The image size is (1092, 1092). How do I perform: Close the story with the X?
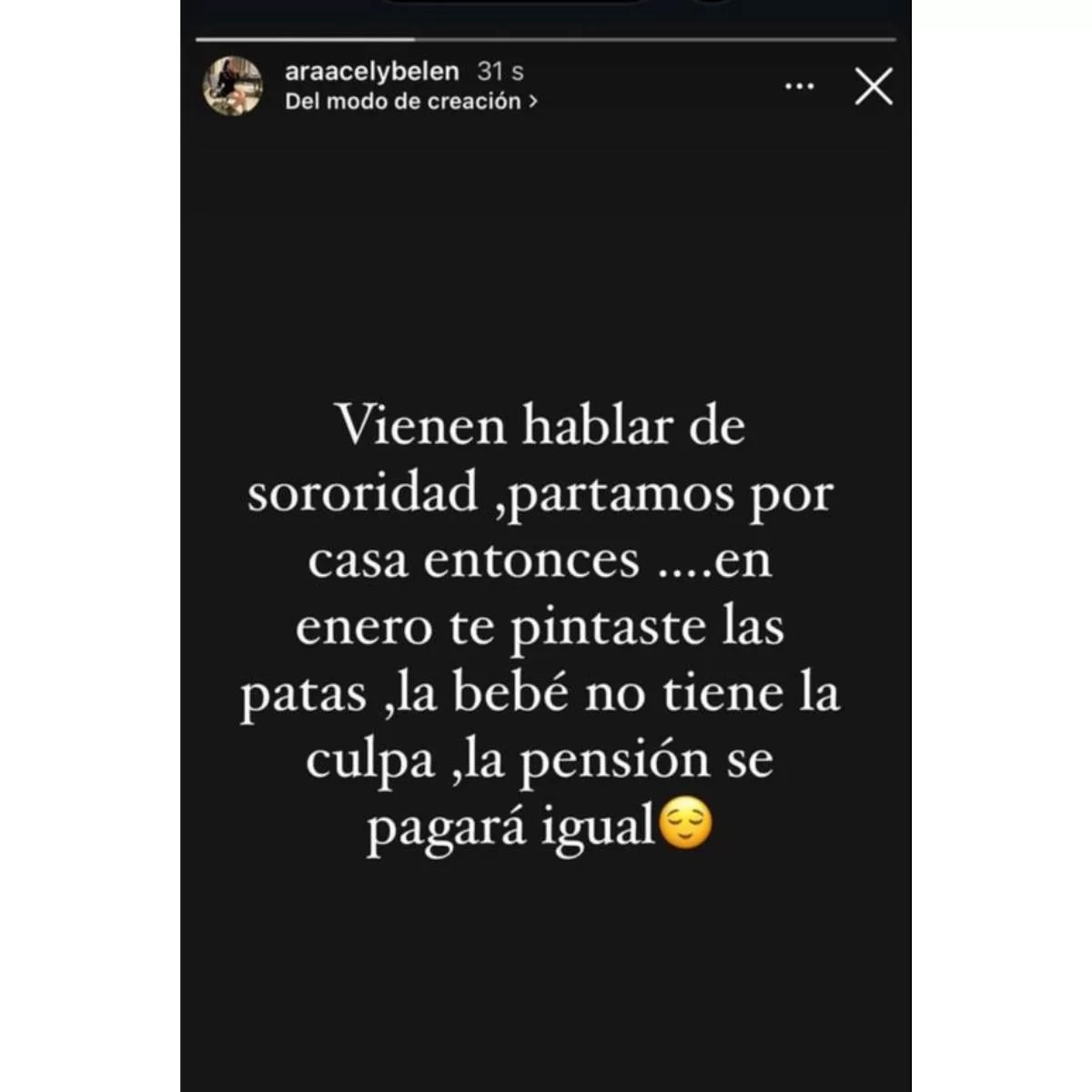click(x=874, y=87)
